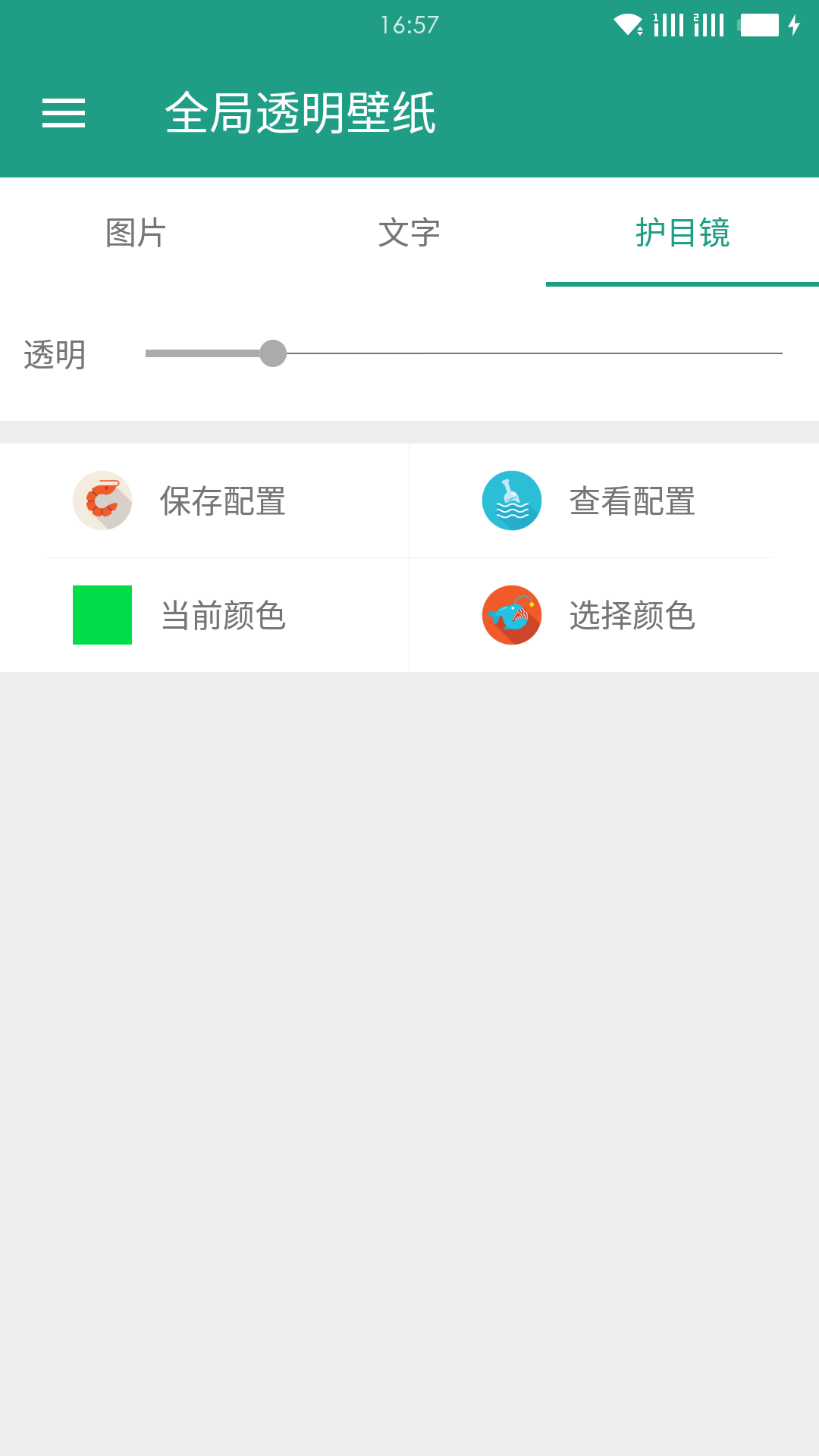
Task: Tap the 保存配置 option to save configuration
Action: click(x=223, y=501)
